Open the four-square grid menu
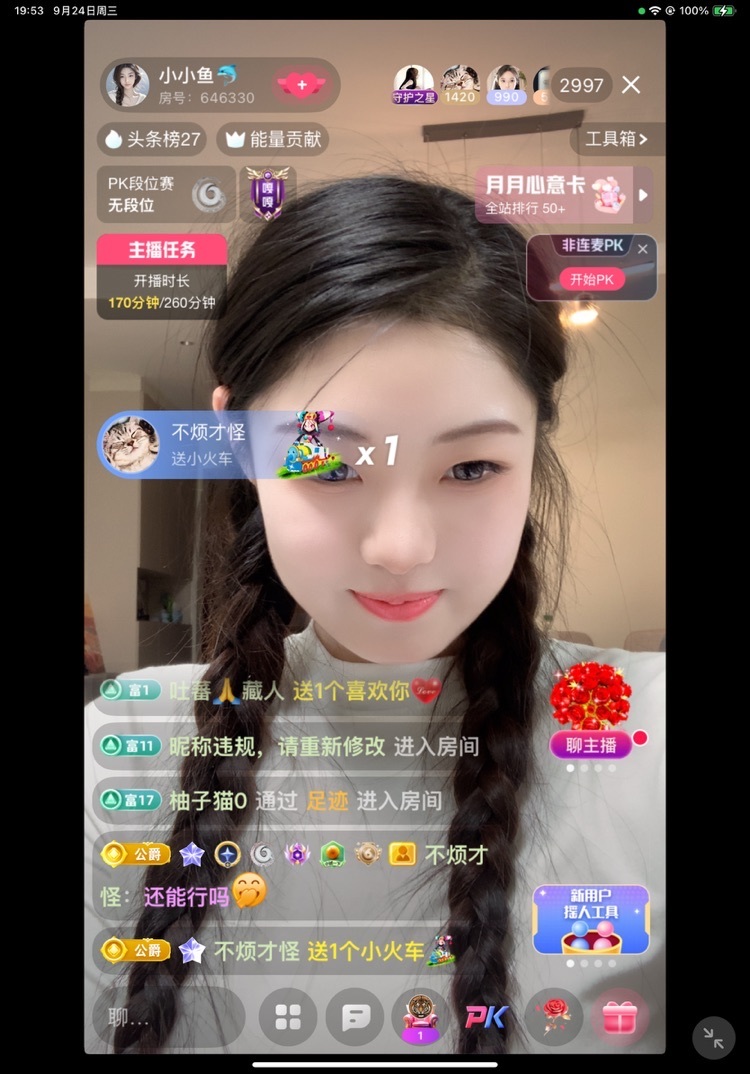The image size is (750, 1074). (x=288, y=1018)
